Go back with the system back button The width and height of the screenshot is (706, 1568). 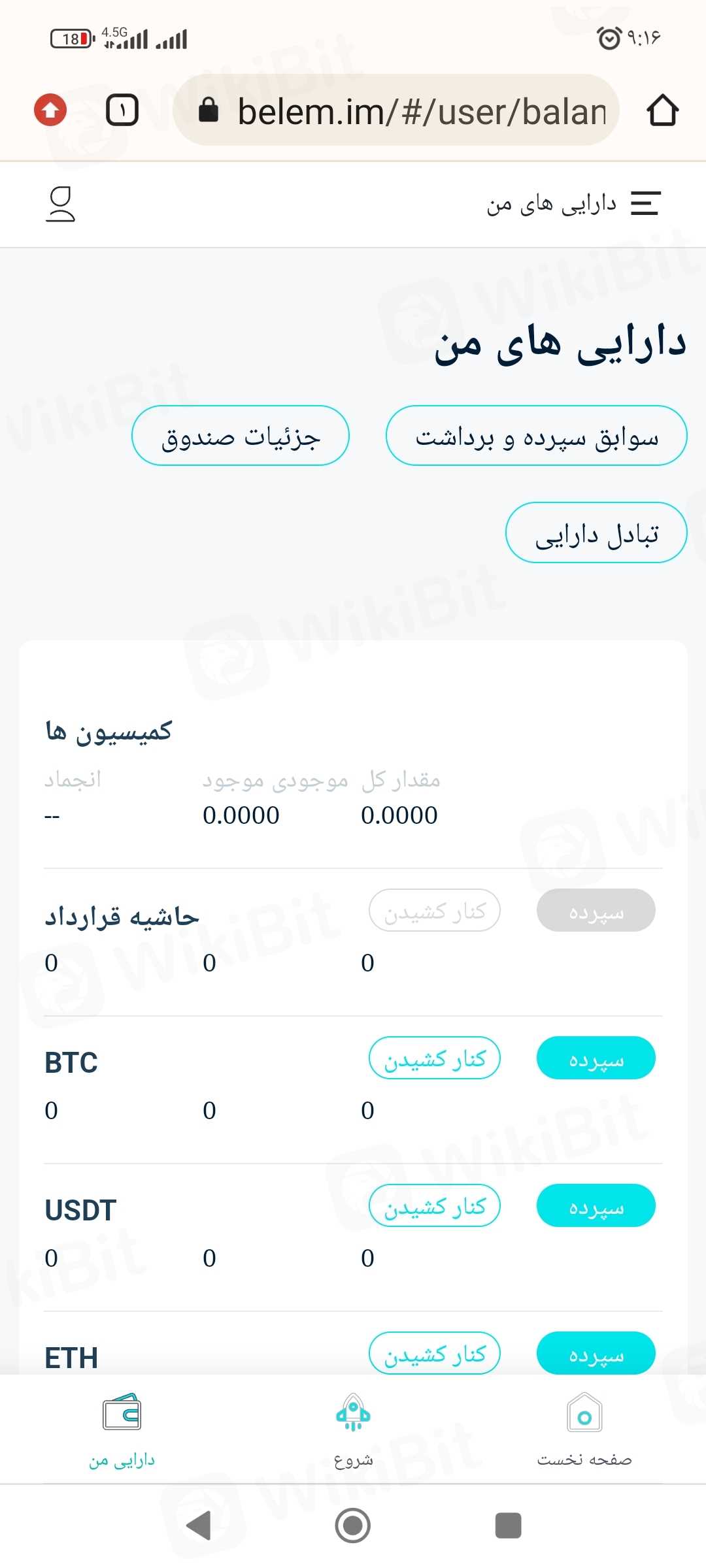199,1526
